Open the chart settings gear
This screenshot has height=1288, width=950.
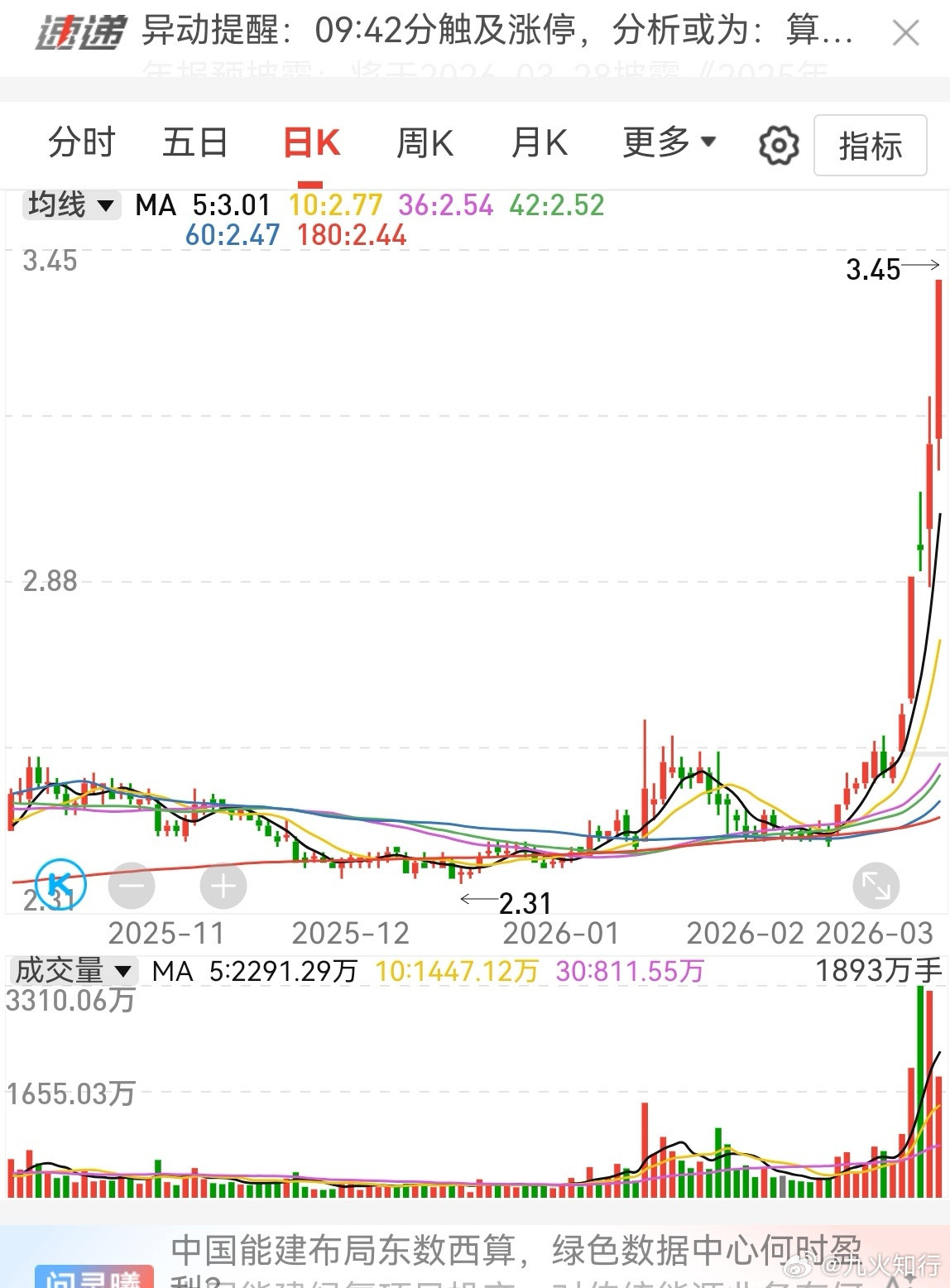775,145
